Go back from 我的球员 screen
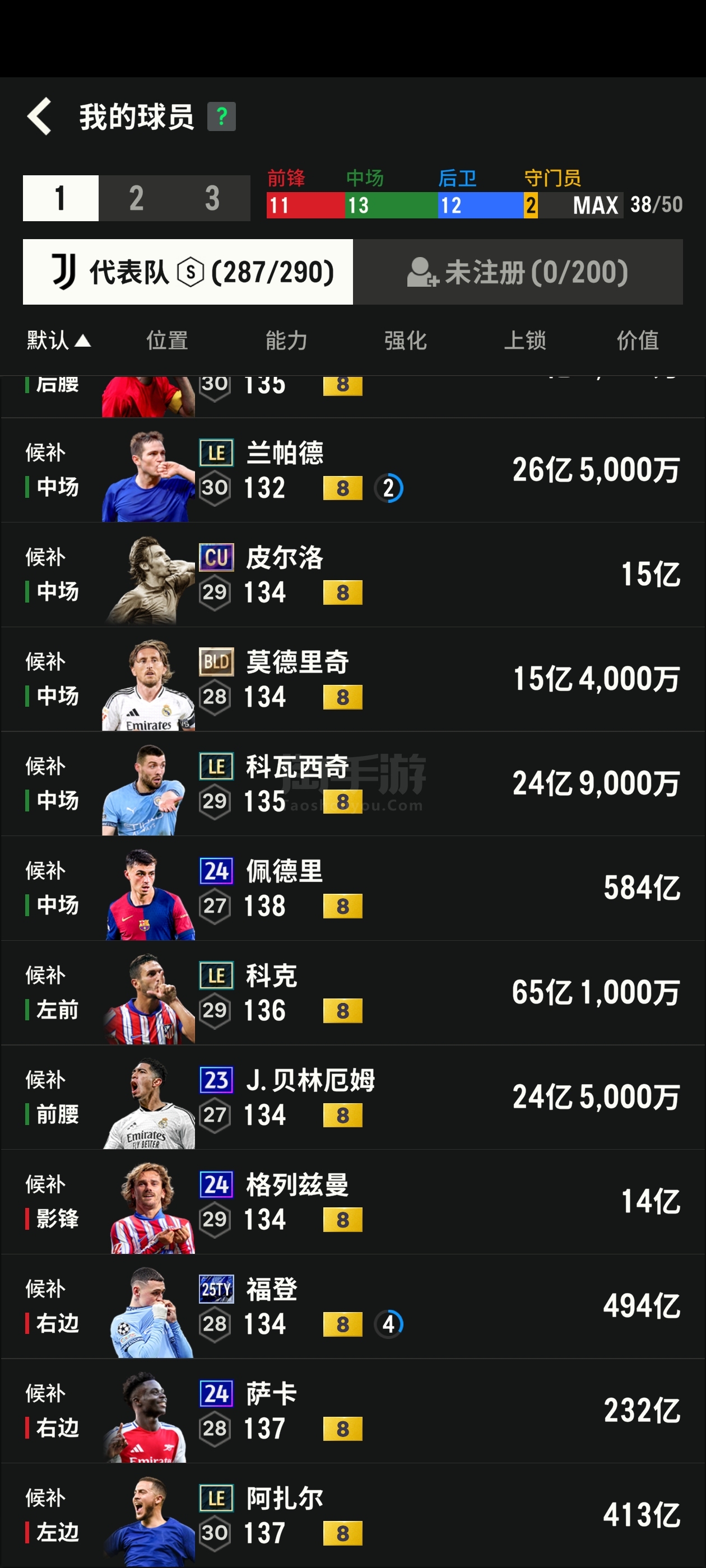Screen dimensions: 706x1568 (x=40, y=116)
